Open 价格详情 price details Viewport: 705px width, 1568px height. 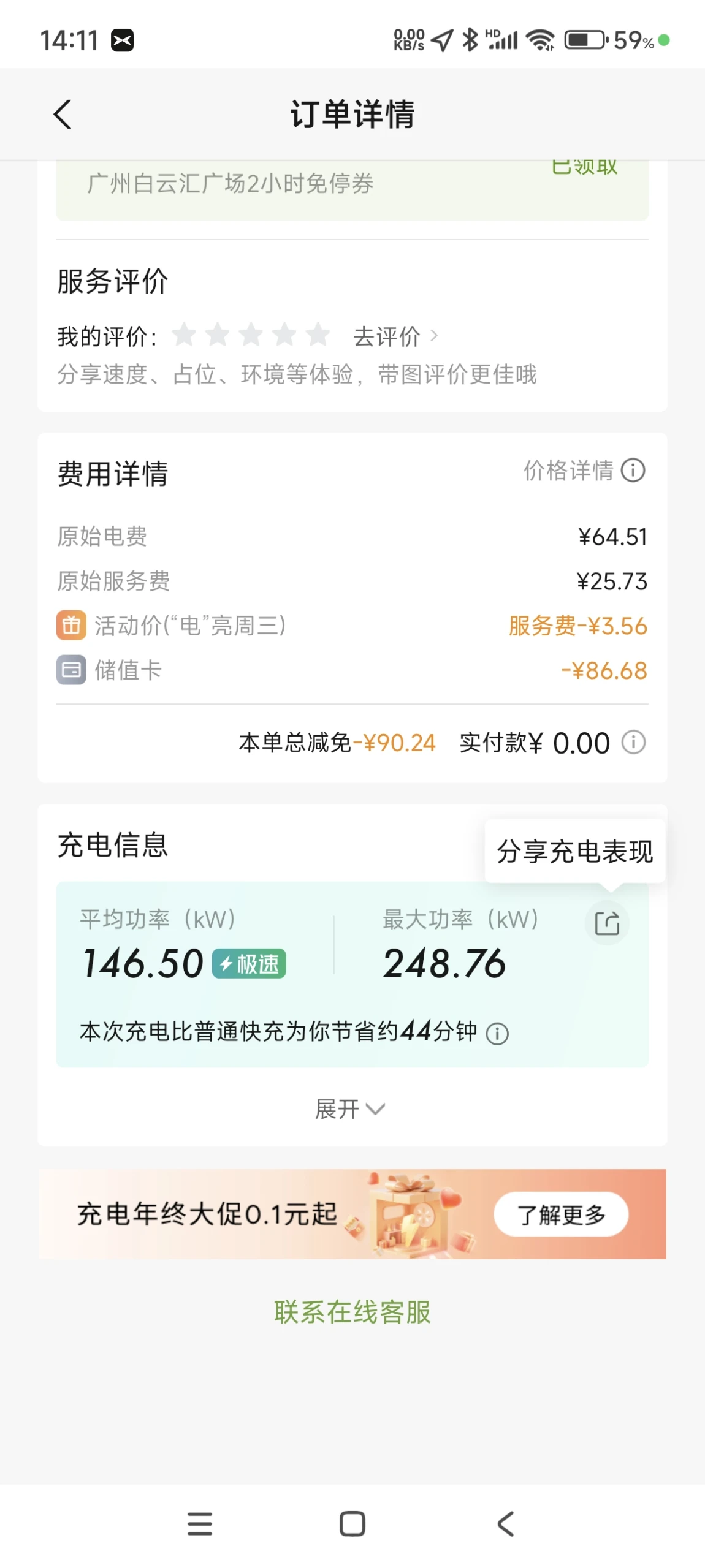tap(584, 471)
